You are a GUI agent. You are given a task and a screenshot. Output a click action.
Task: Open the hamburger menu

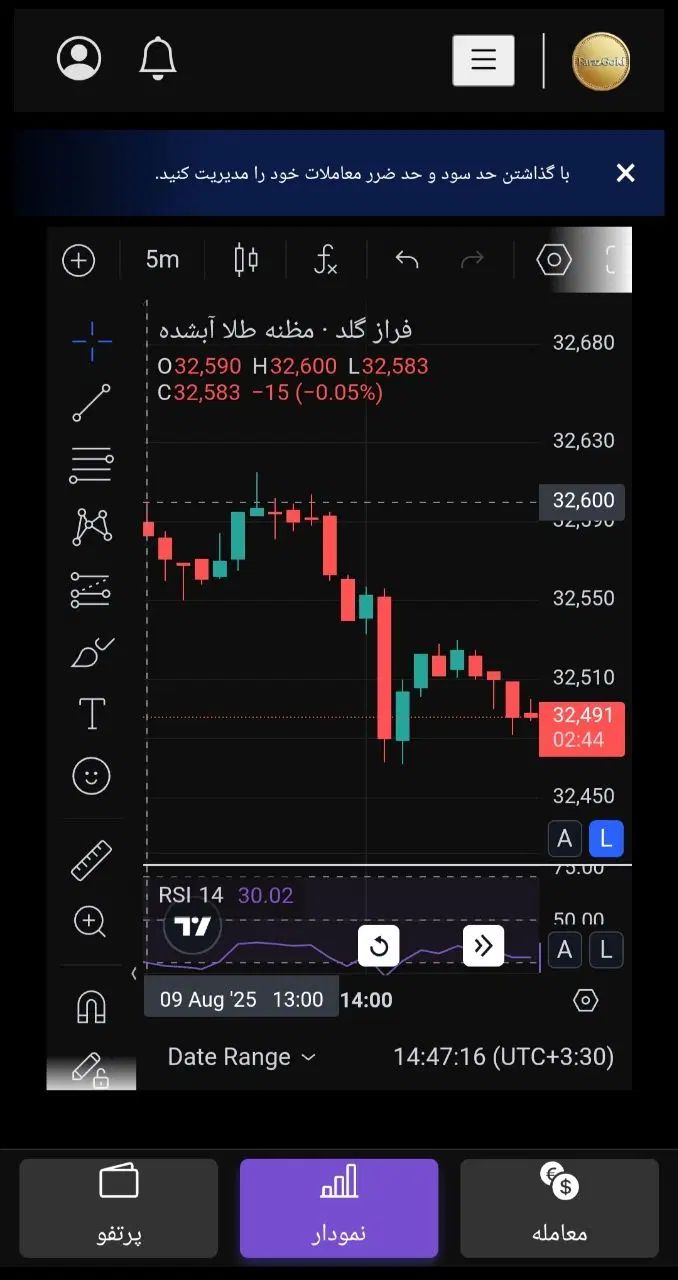[x=483, y=60]
